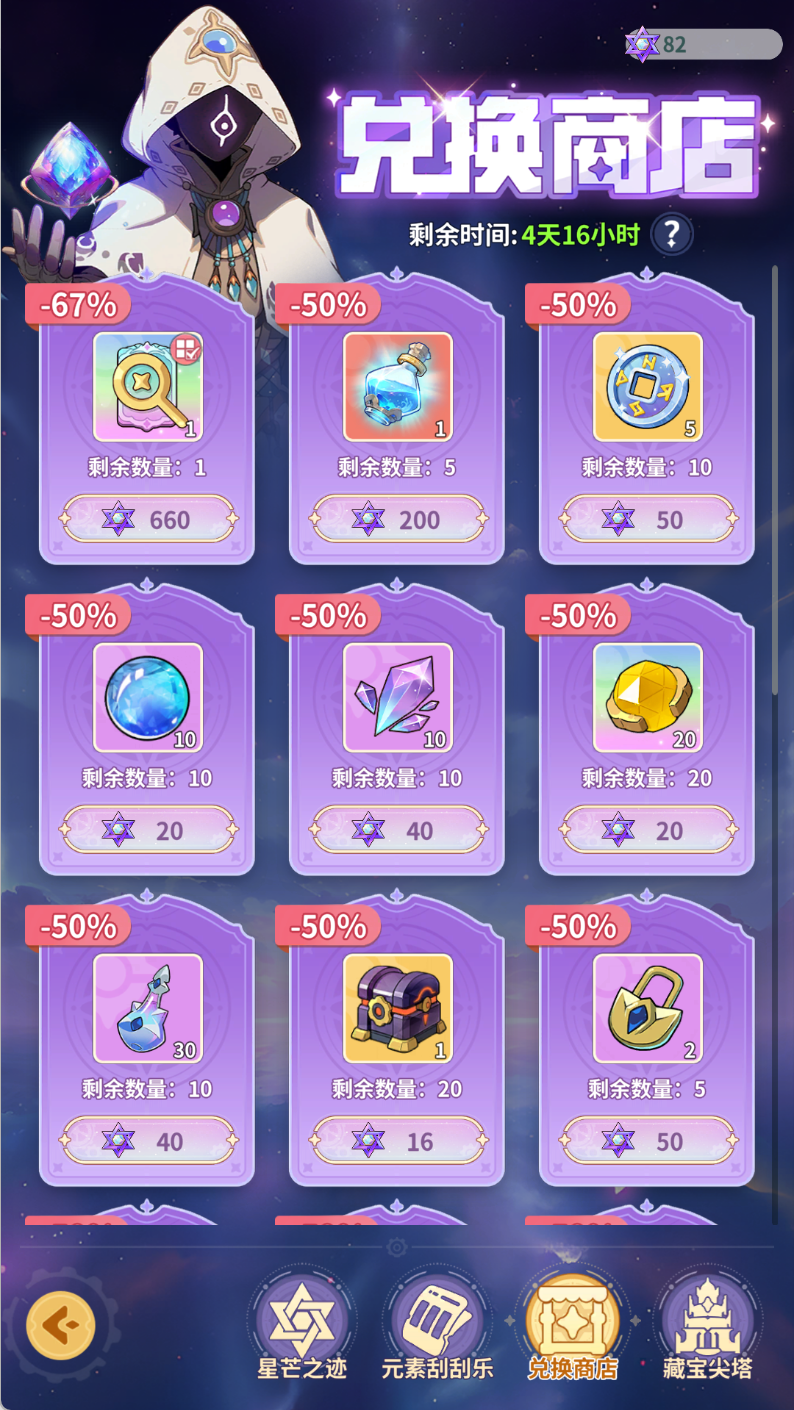The width and height of the screenshot is (794, 1410).
Task: Purchase the crystal flask for 40
Action: [x=148, y=1141]
